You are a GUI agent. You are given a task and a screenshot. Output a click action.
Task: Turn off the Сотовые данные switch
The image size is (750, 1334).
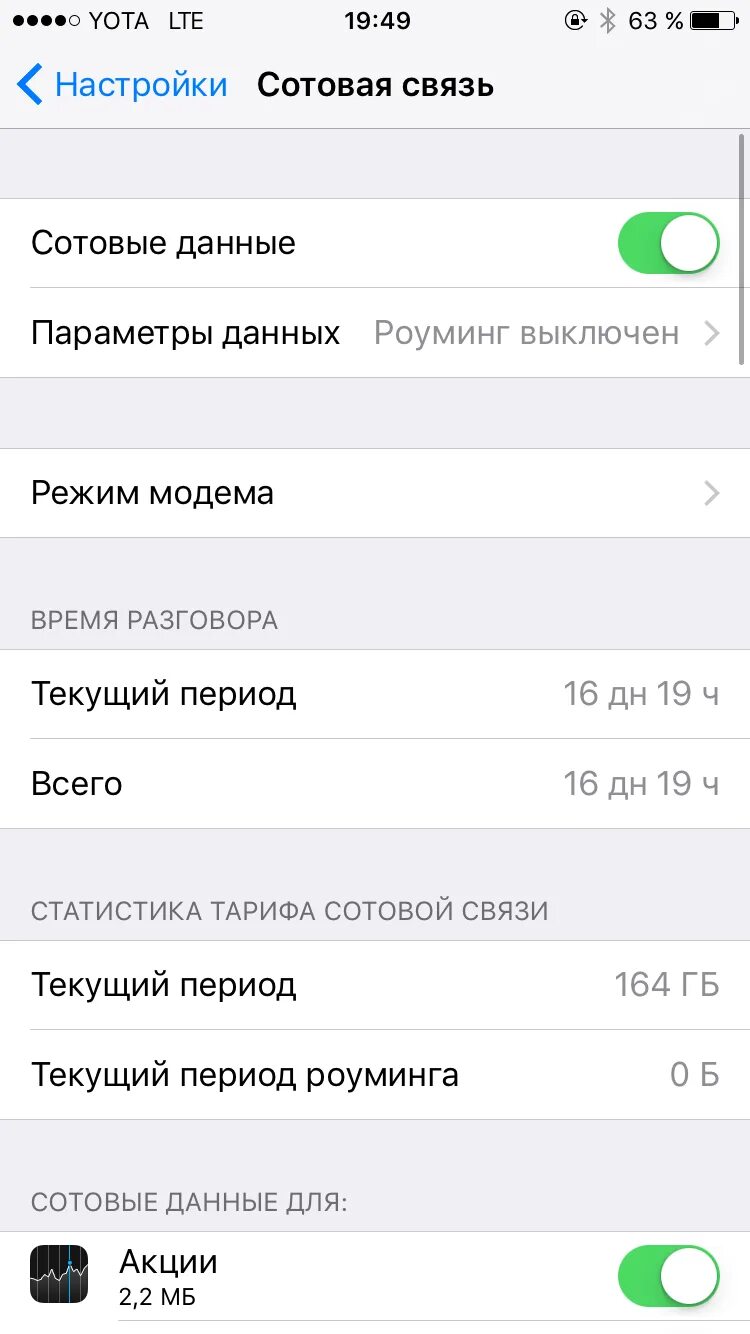tap(668, 243)
